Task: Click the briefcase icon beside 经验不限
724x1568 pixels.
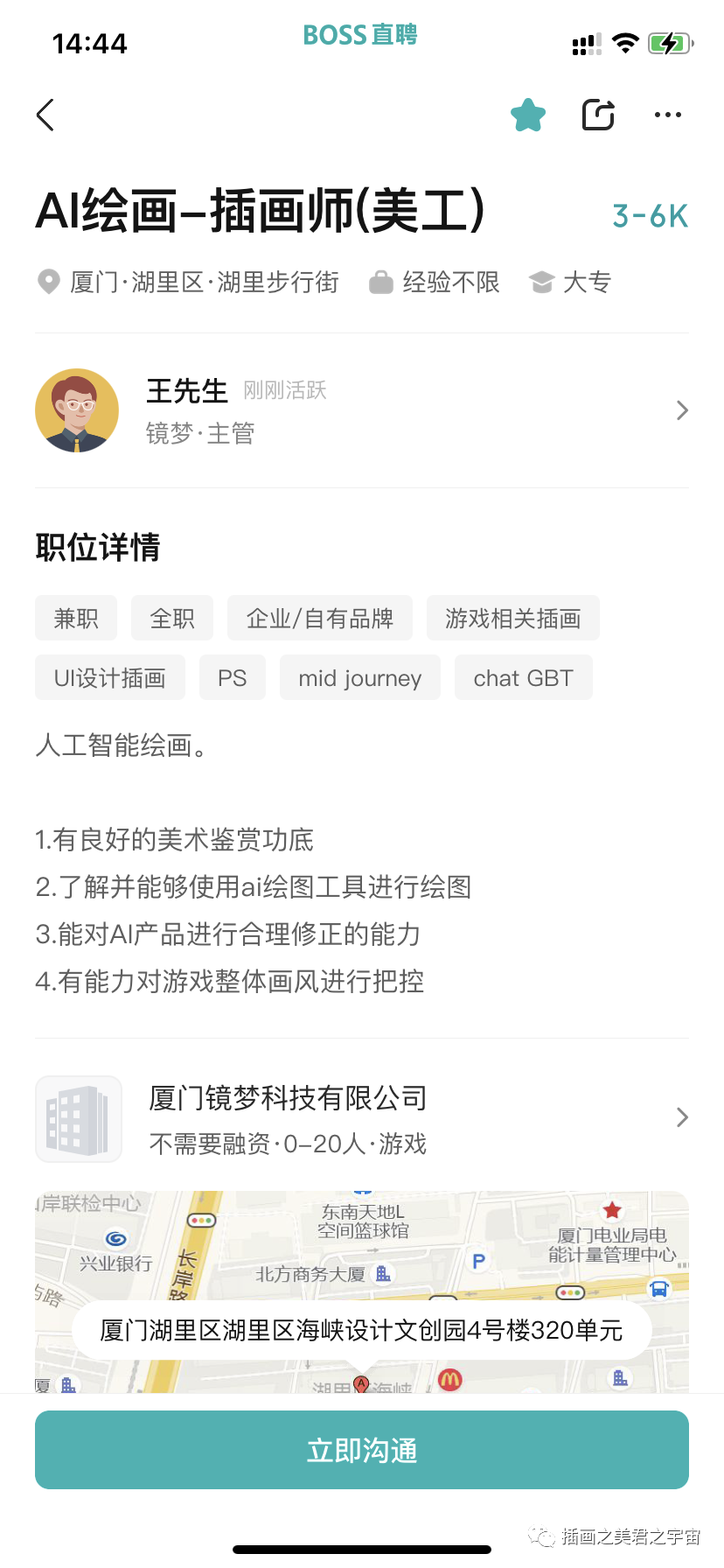Action: [x=382, y=282]
